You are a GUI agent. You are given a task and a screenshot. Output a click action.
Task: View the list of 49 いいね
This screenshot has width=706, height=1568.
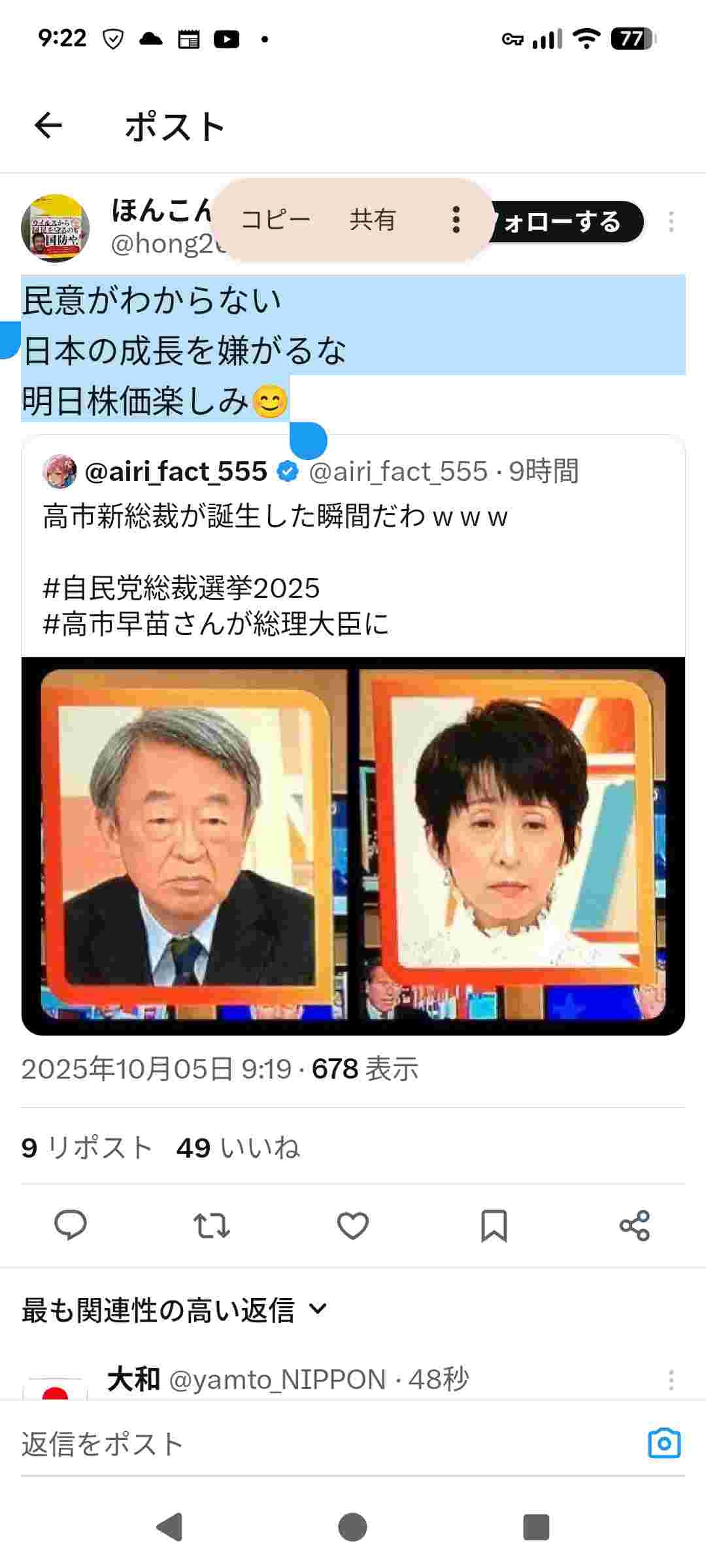[238, 1148]
